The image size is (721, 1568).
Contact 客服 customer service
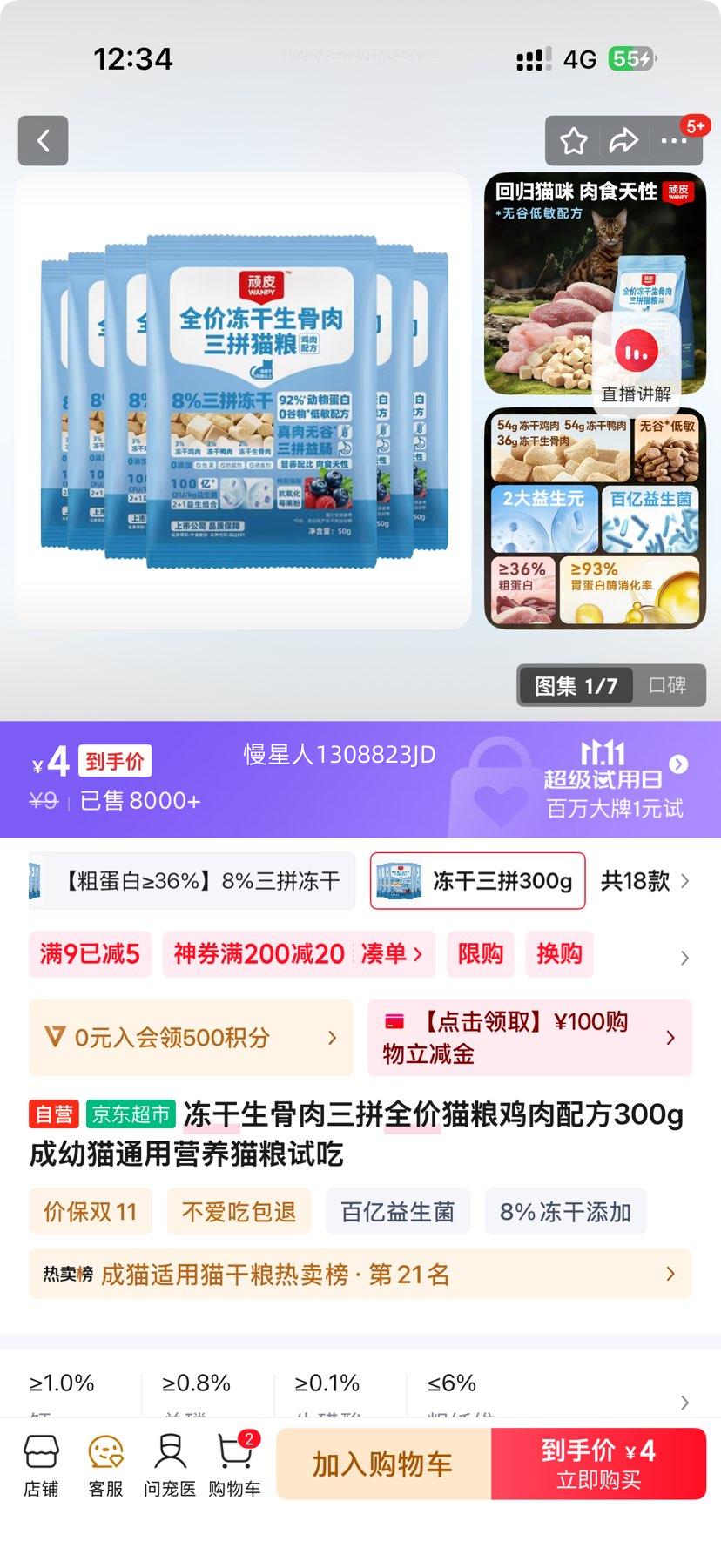[x=105, y=1465]
